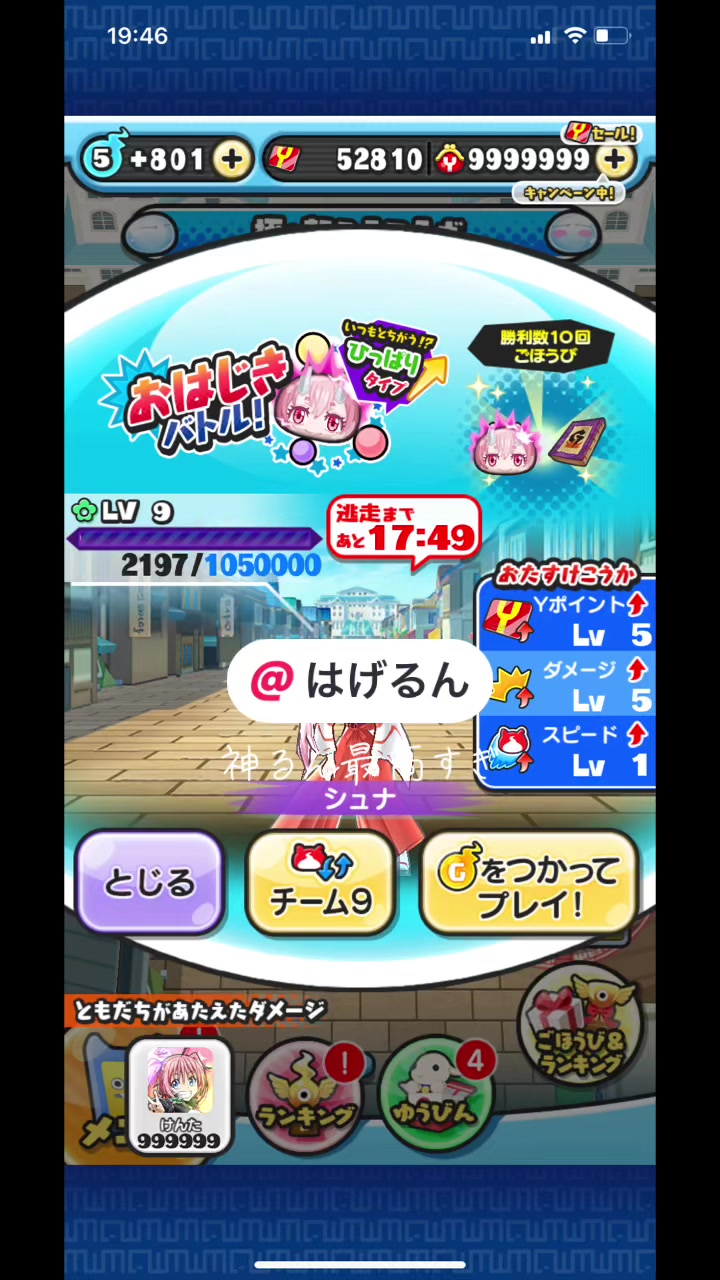This screenshot has height=1280, width=720.
Task: Open the ゆうびん mailbox
Action: (x=436, y=1095)
